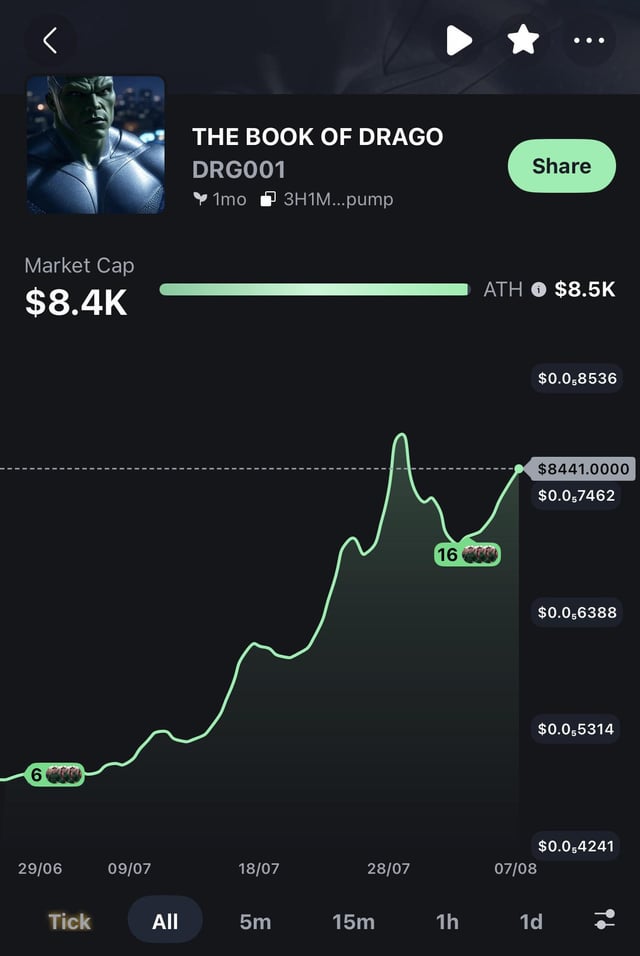View the chart at 1d interval
This screenshot has width=640, height=956.
[531, 921]
